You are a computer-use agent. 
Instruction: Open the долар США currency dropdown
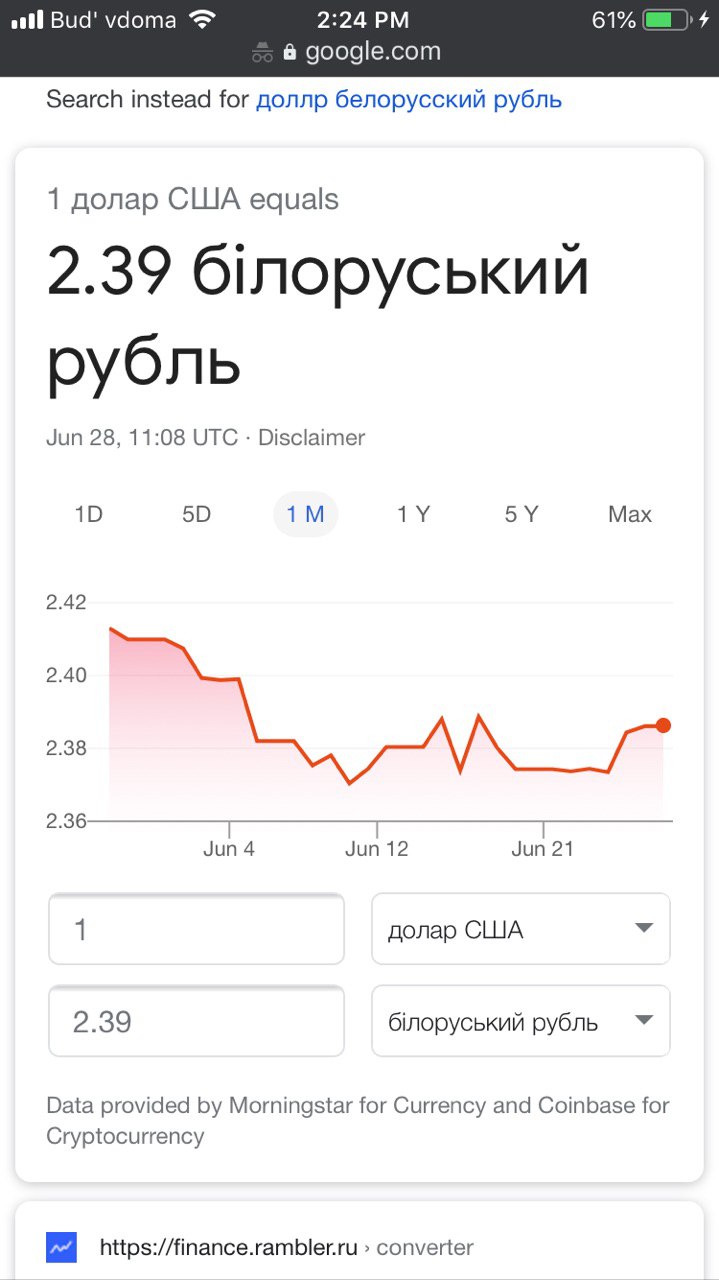(x=521, y=930)
